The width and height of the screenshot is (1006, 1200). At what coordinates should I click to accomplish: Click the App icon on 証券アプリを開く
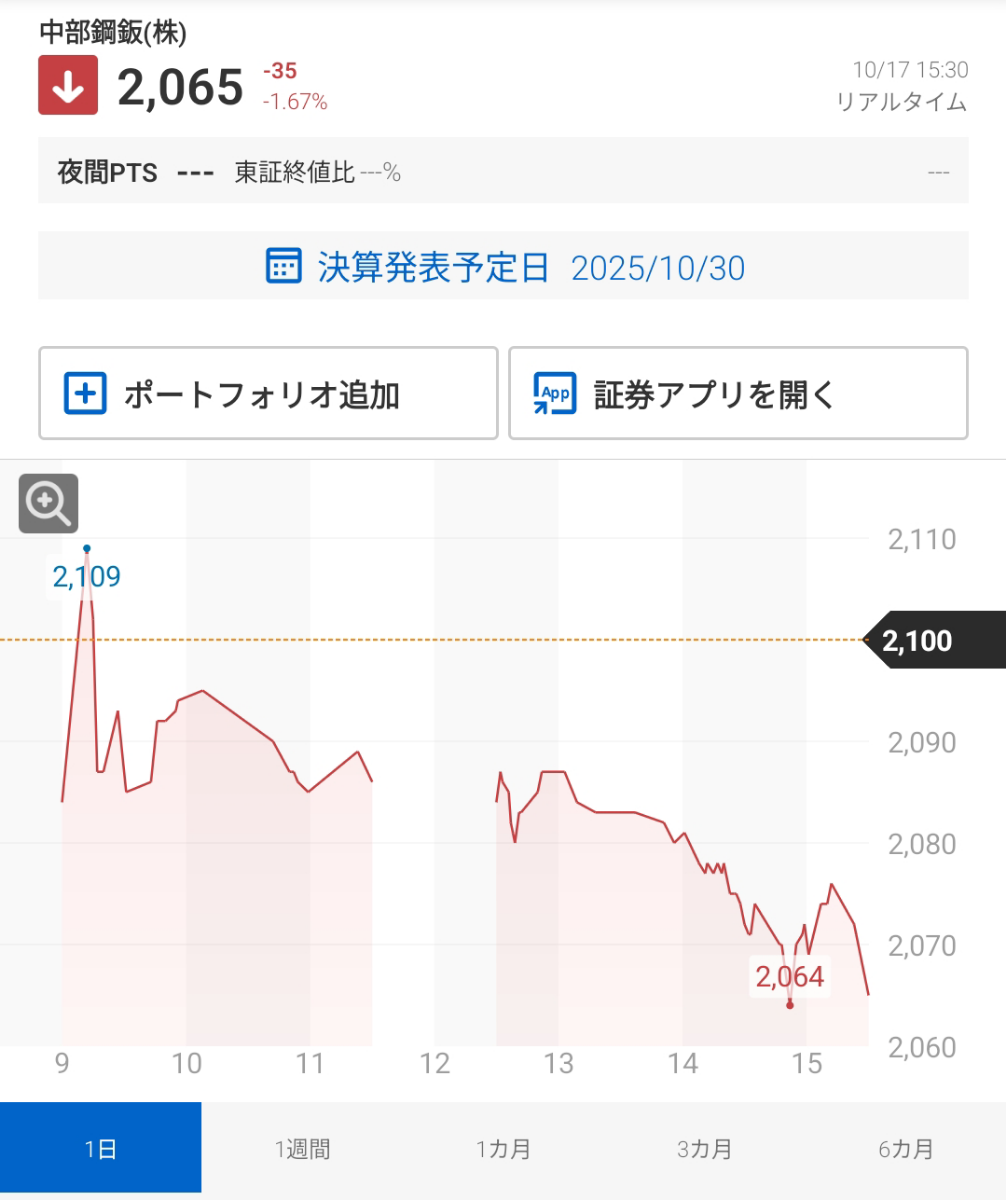pos(553,393)
